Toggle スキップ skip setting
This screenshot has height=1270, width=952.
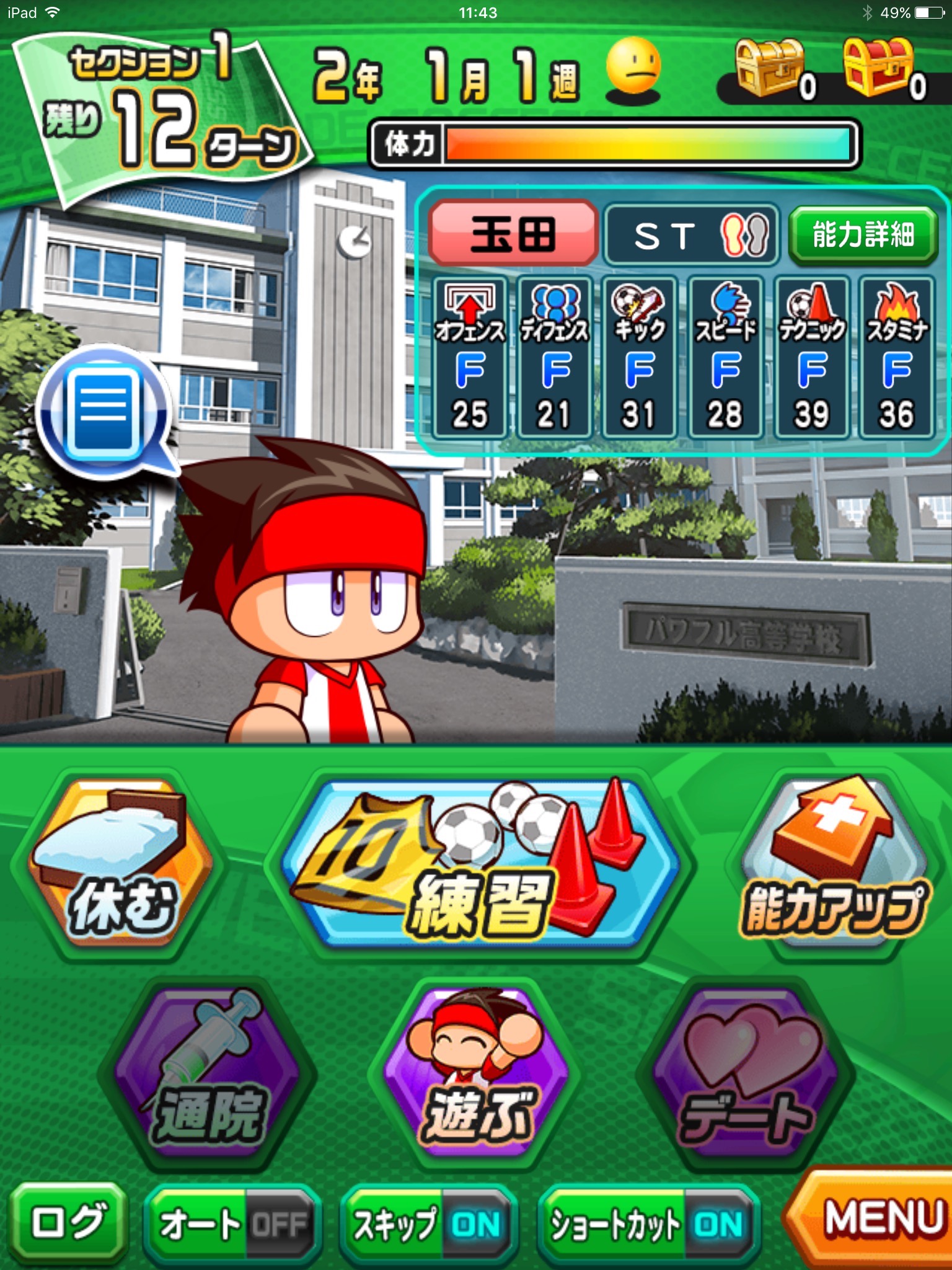click(x=429, y=1224)
